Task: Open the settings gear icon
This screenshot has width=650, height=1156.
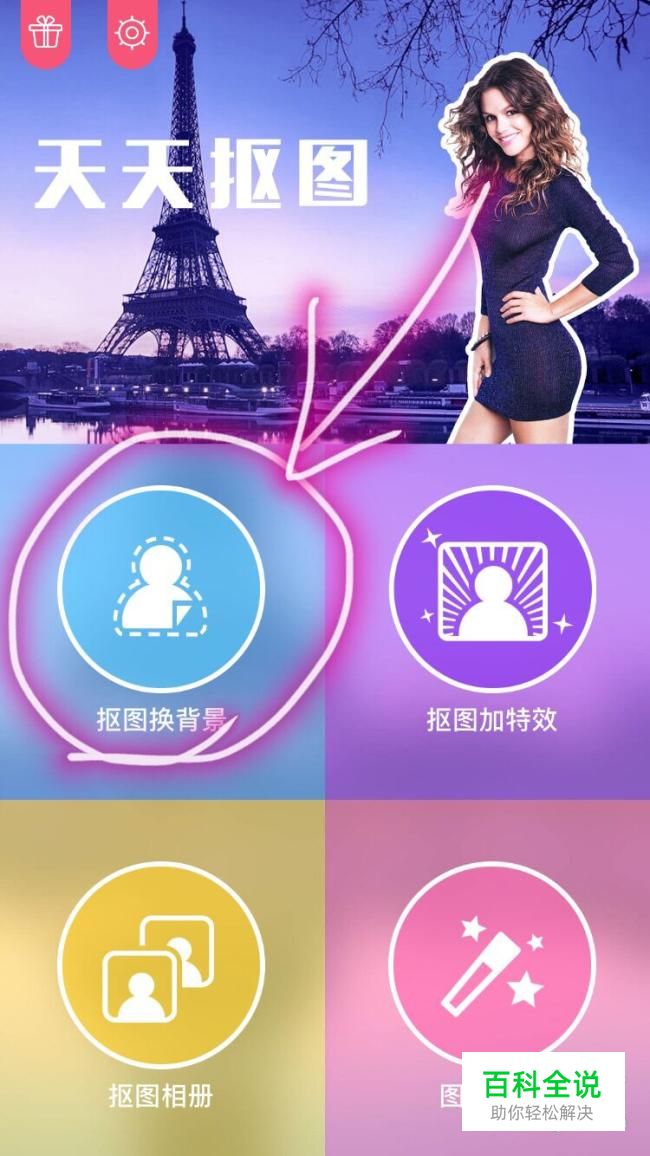Action: pyautogui.click(x=133, y=33)
